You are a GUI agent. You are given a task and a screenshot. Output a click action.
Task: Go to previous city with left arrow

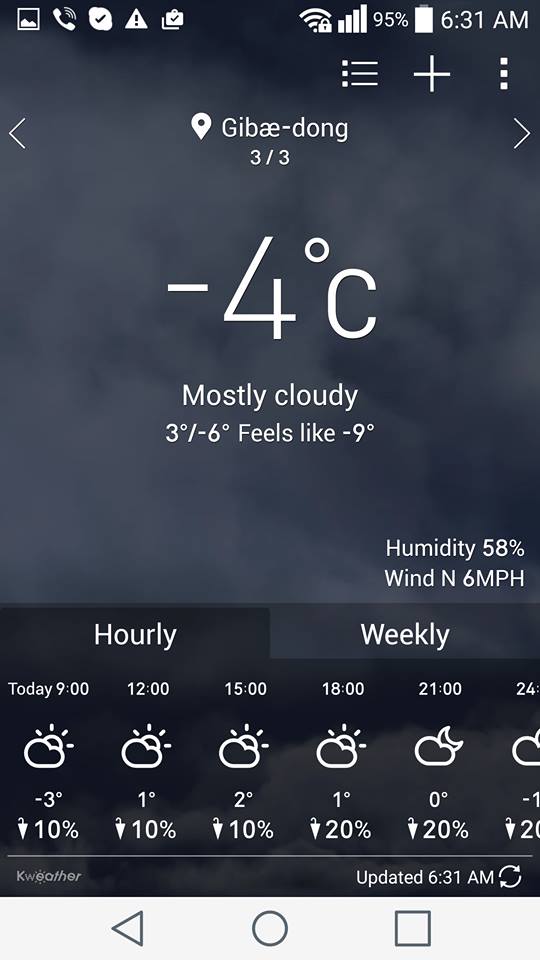[x=18, y=133]
